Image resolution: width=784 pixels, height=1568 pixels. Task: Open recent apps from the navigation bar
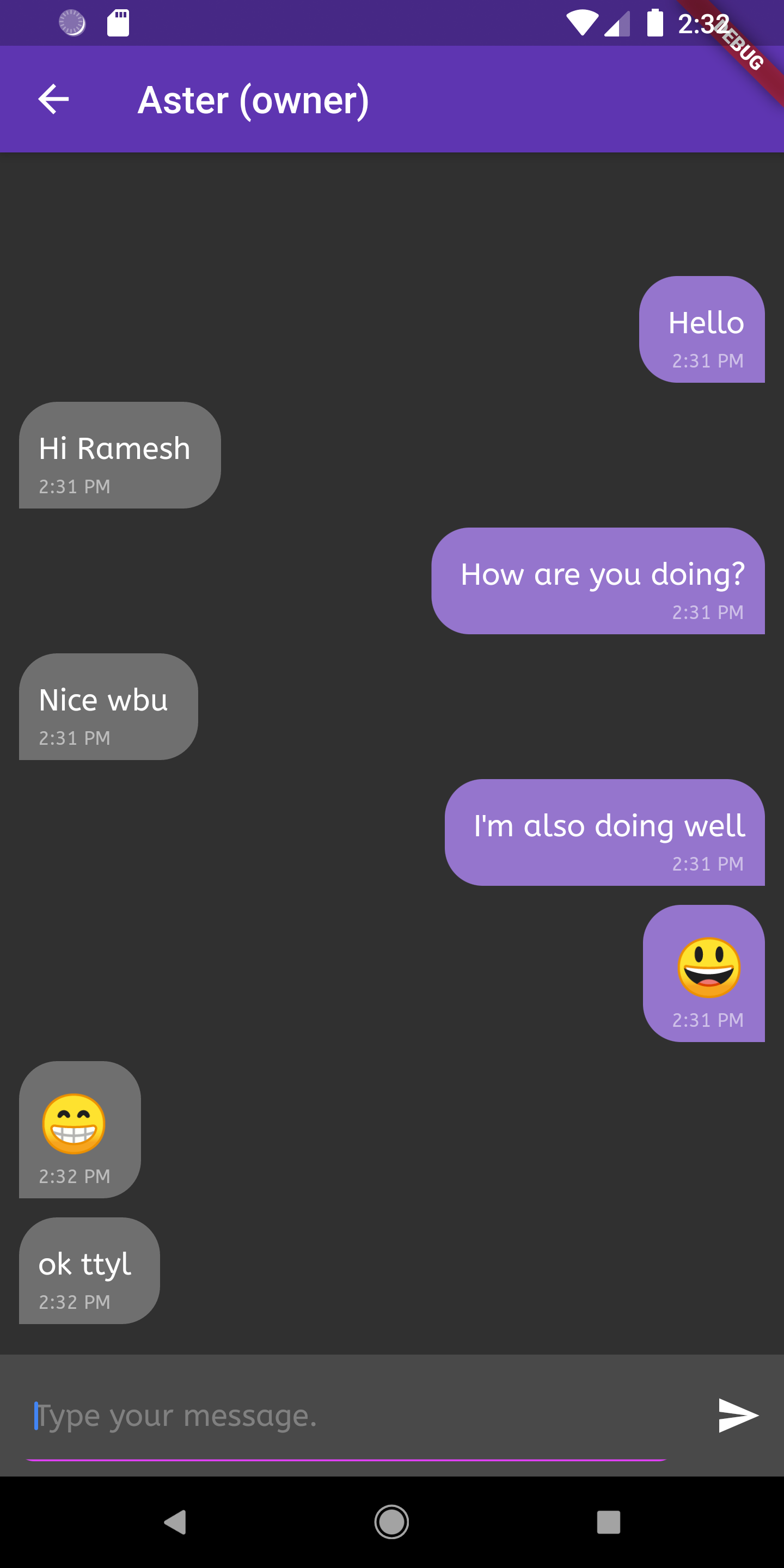[609, 1522]
